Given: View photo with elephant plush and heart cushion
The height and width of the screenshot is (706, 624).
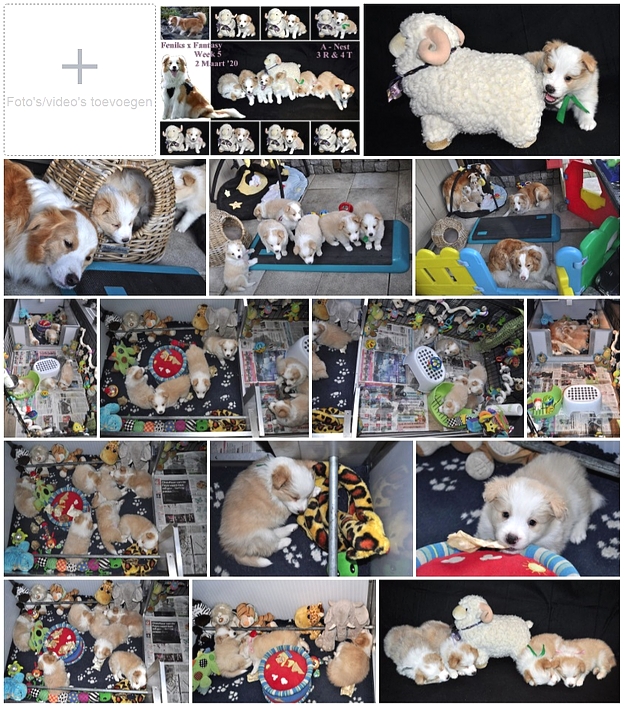Looking at the screenshot, I should pos(284,641).
